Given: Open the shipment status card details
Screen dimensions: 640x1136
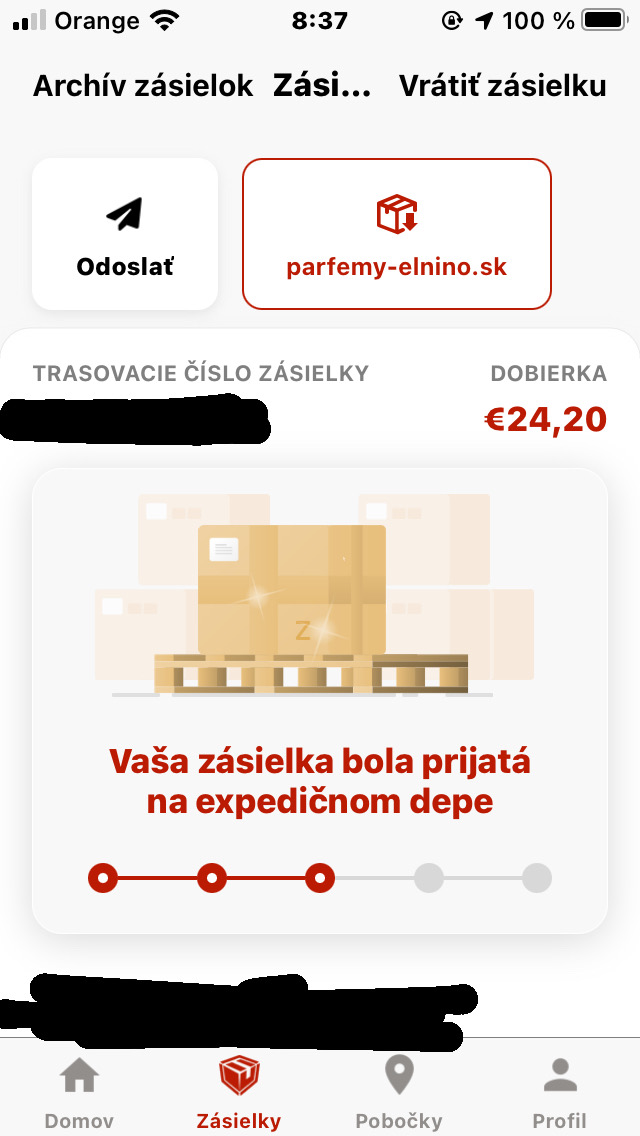Looking at the screenshot, I should pos(320,700).
